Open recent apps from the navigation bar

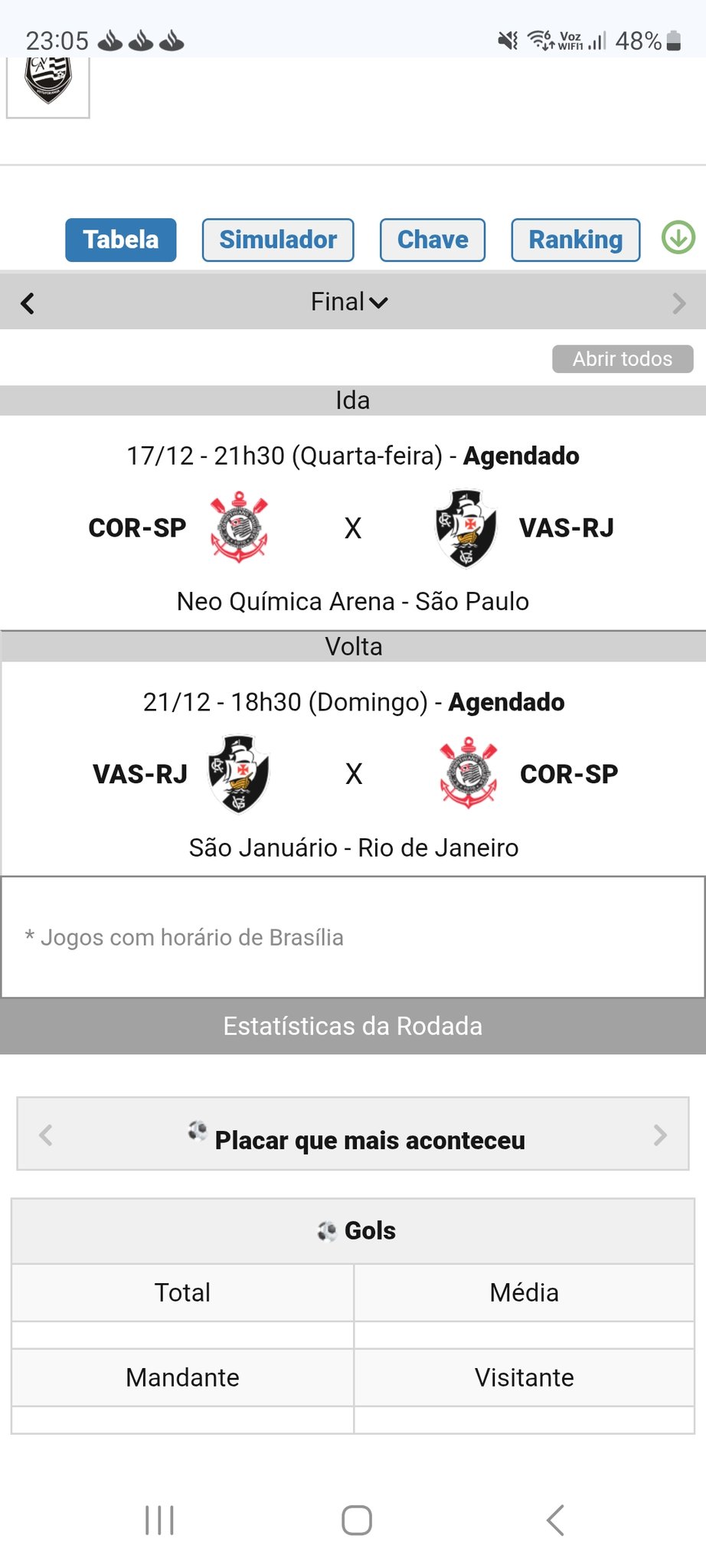tap(159, 1520)
